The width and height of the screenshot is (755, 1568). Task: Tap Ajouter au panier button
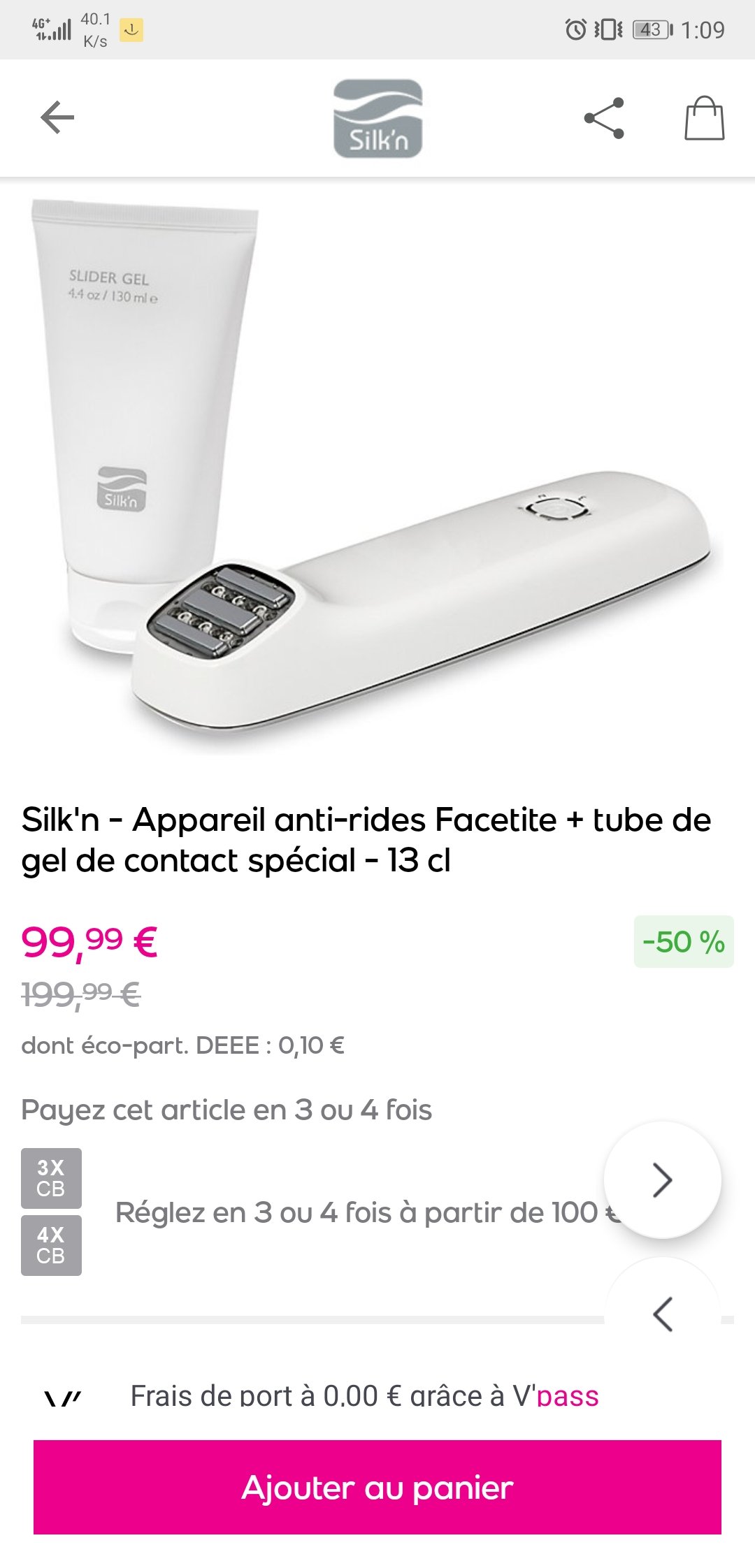377,1487
